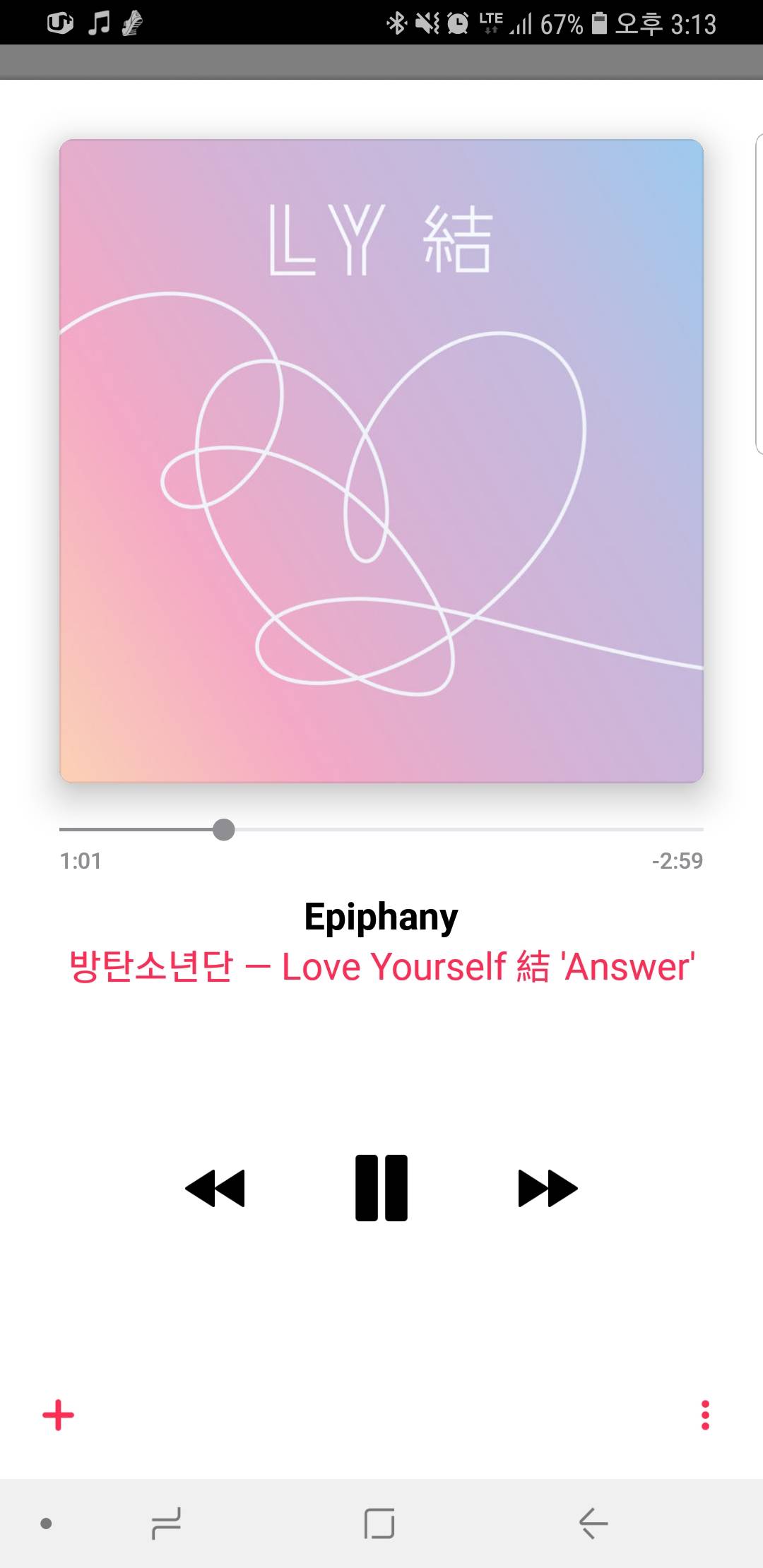This screenshot has width=763, height=1568.
Task: Add Epiphany to library with plus icon
Action: click(x=58, y=1415)
